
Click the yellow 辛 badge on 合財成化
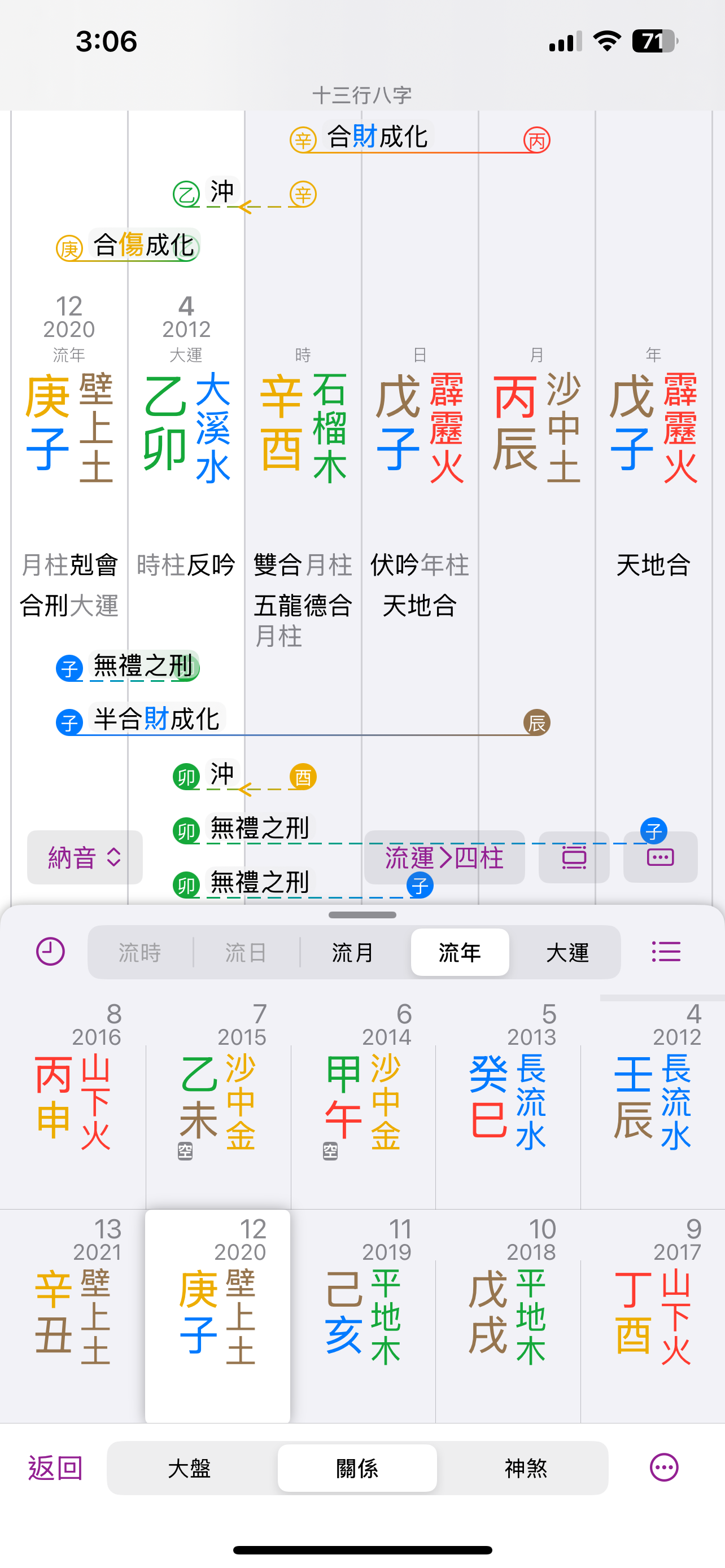coord(304,139)
